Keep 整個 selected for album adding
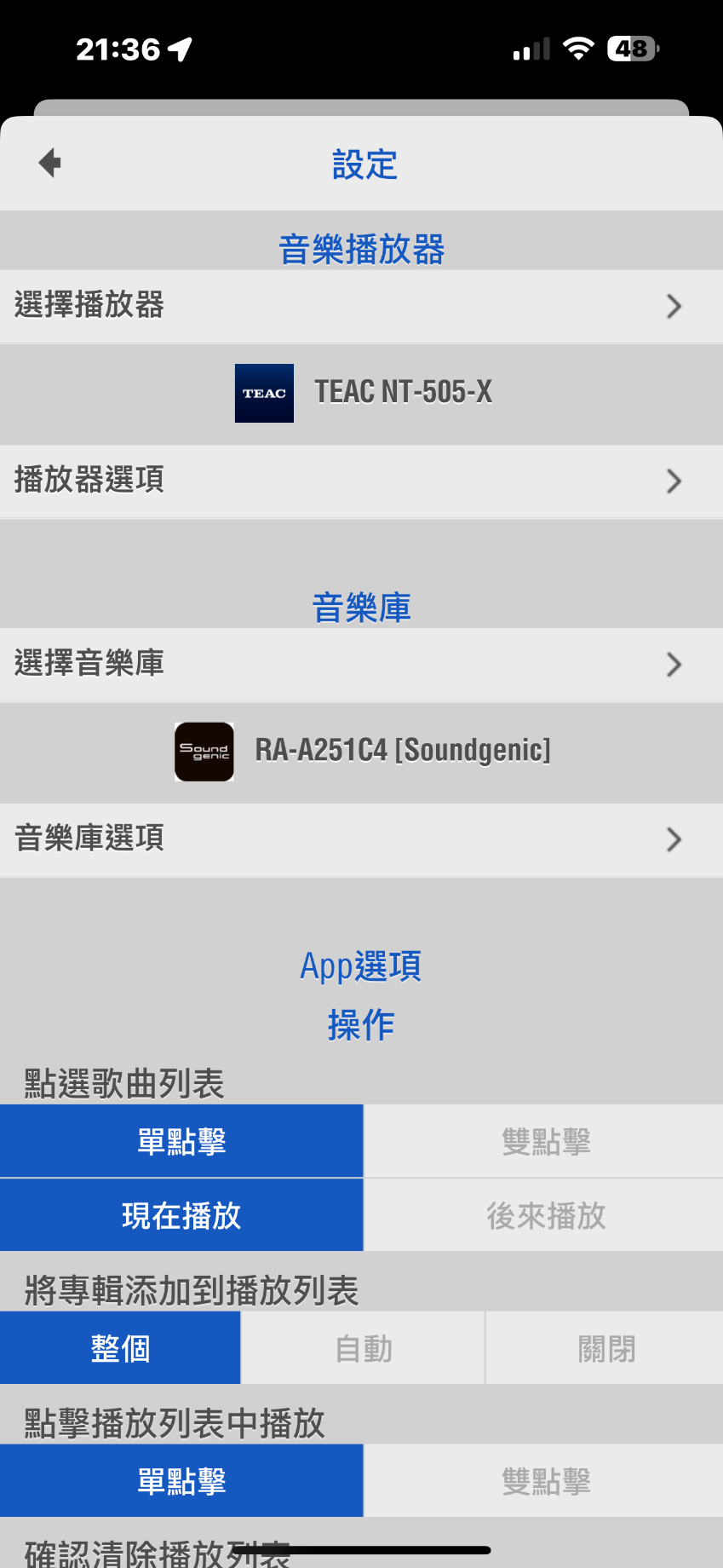Viewport: 723px width, 1568px height. click(x=120, y=1347)
